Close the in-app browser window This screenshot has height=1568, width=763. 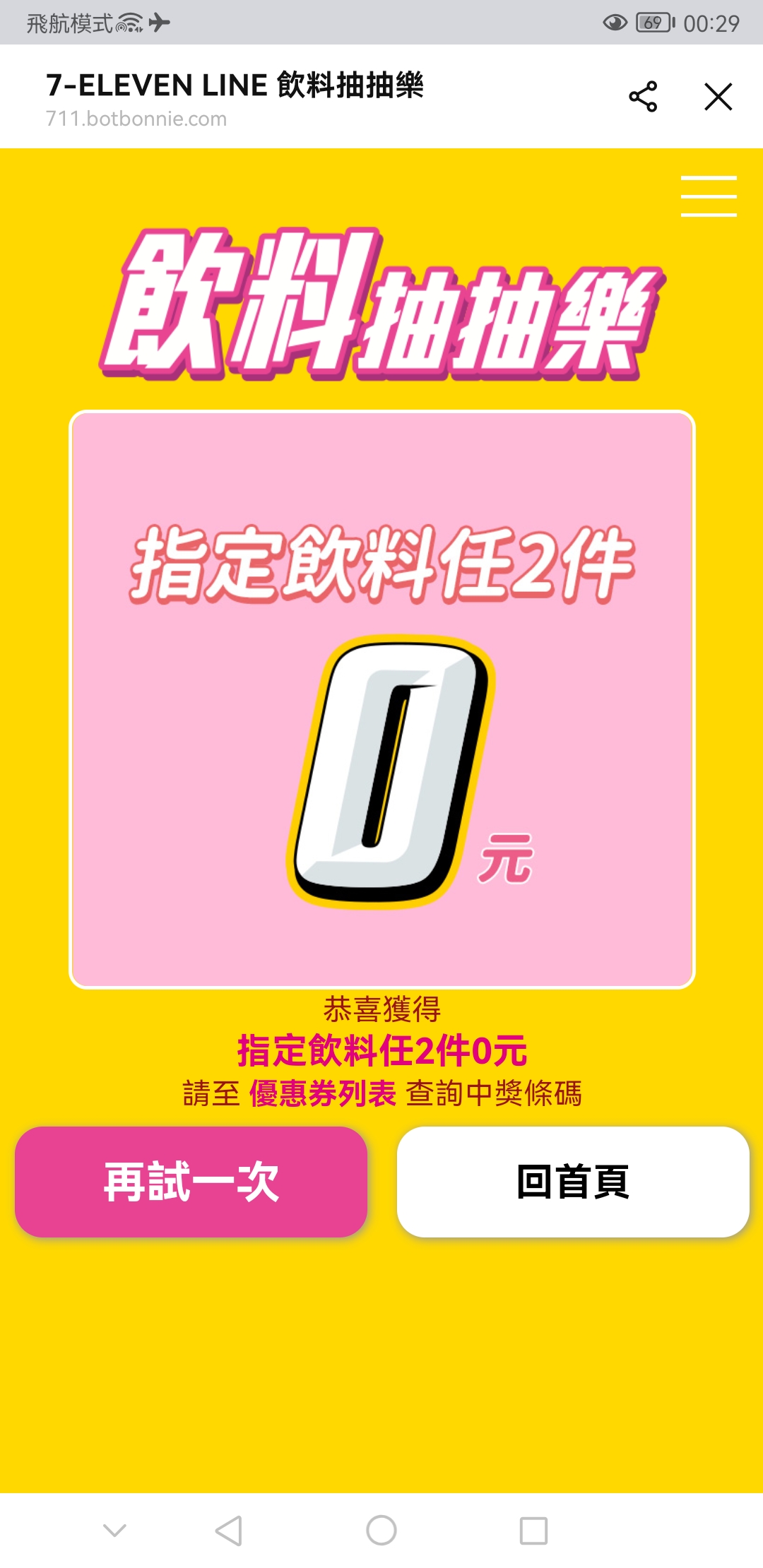point(718,97)
